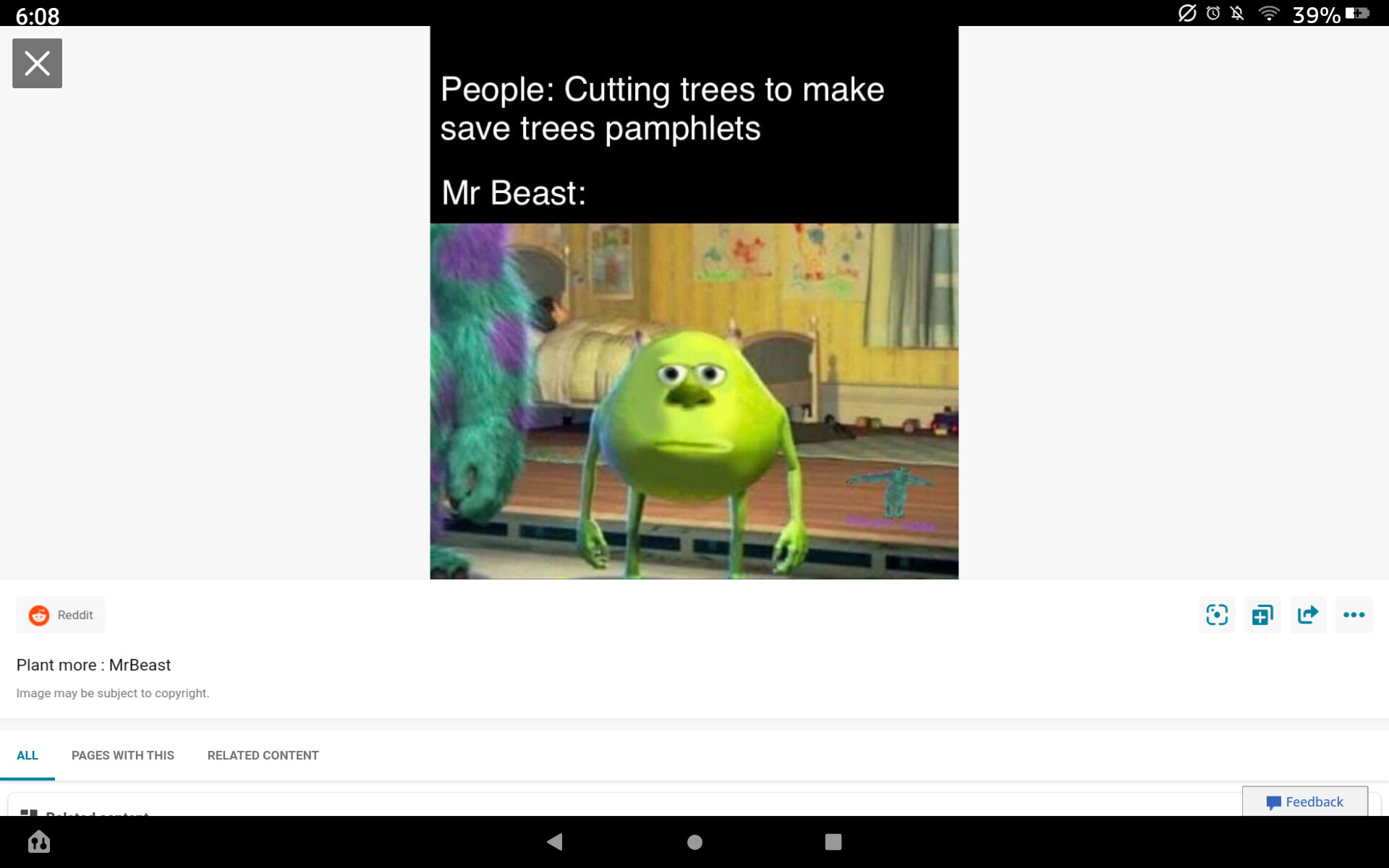Open the Feedback button
The width and height of the screenshot is (1389, 868).
(x=1304, y=801)
